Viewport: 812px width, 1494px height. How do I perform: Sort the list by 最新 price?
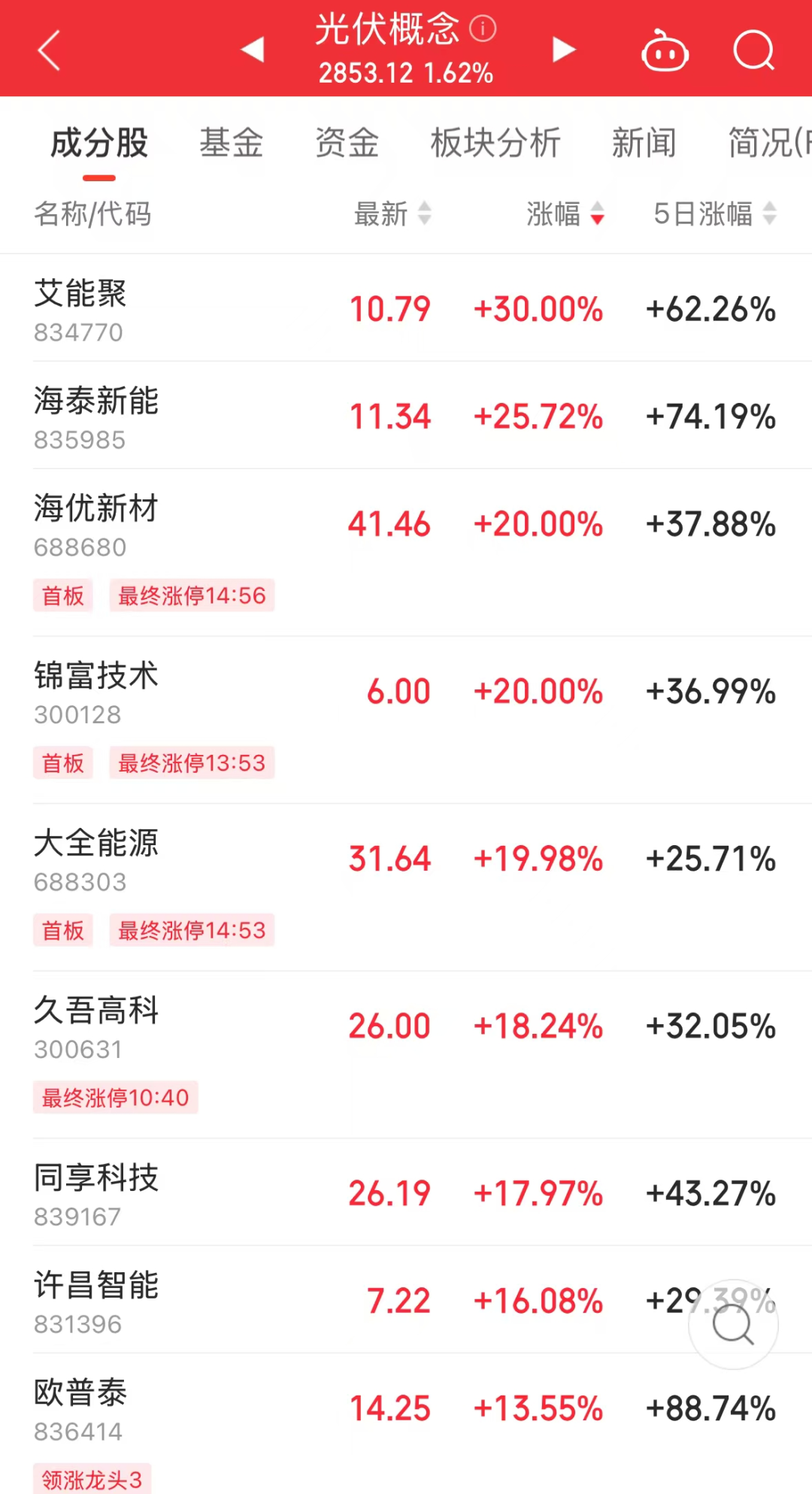click(392, 214)
